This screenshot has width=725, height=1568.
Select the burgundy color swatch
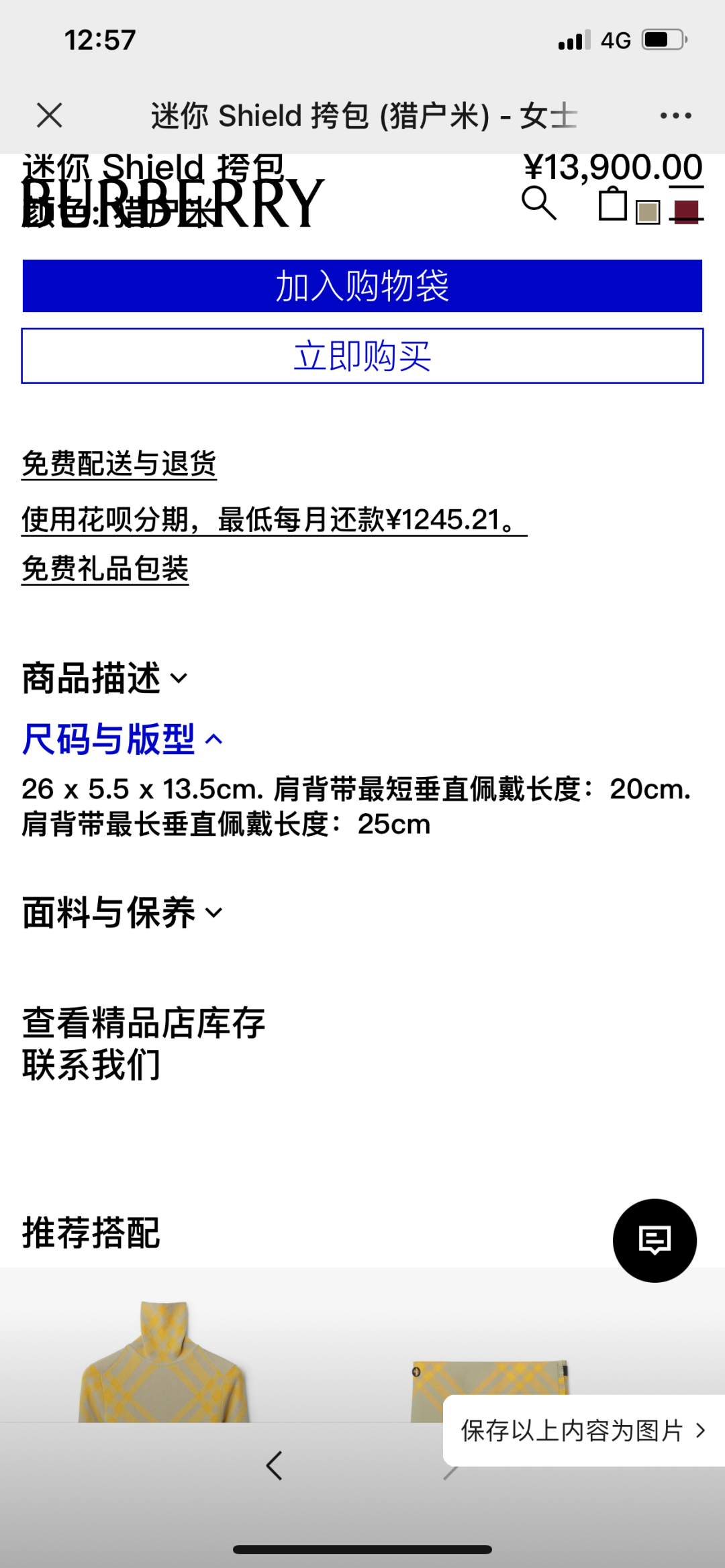[x=686, y=212]
